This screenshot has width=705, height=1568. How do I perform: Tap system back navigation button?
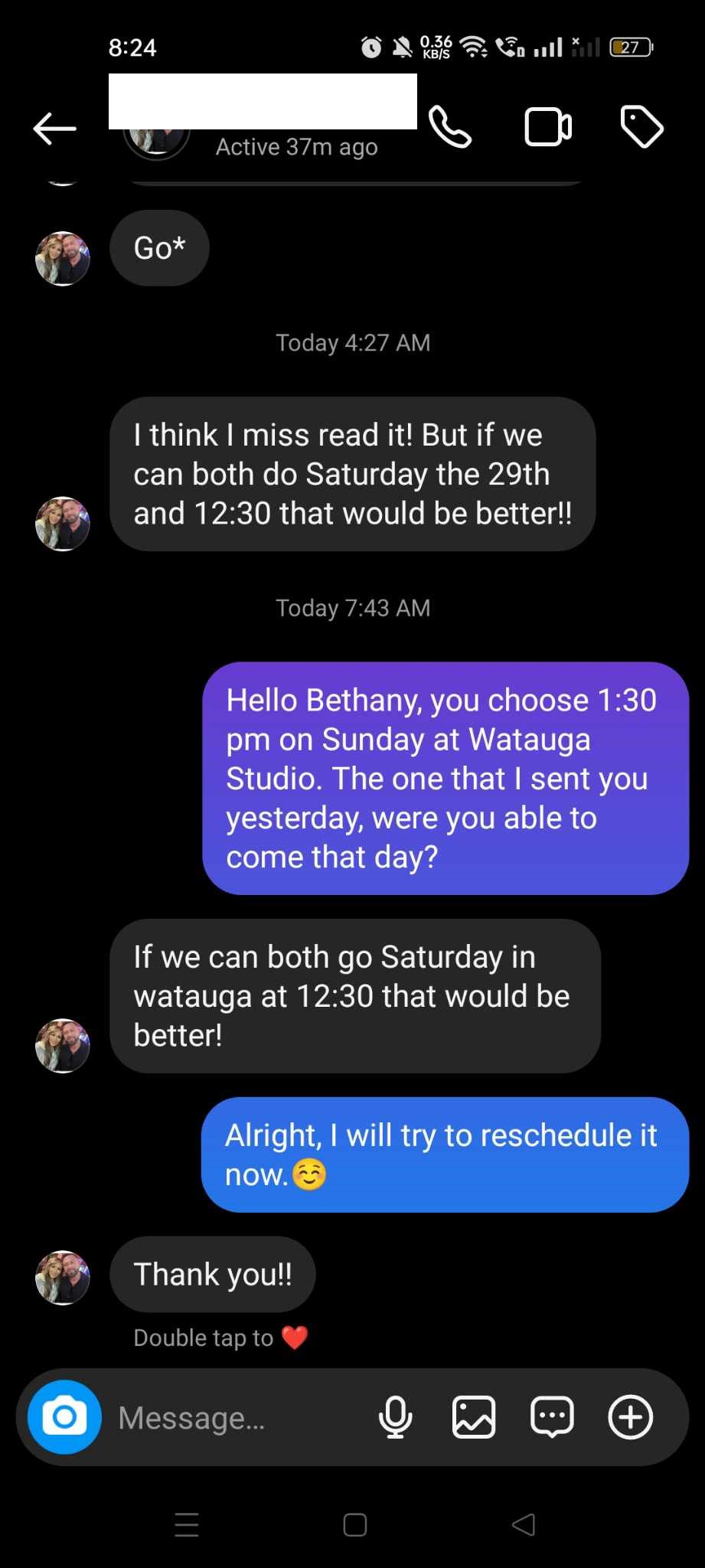pyautogui.click(x=523, y=1524)
